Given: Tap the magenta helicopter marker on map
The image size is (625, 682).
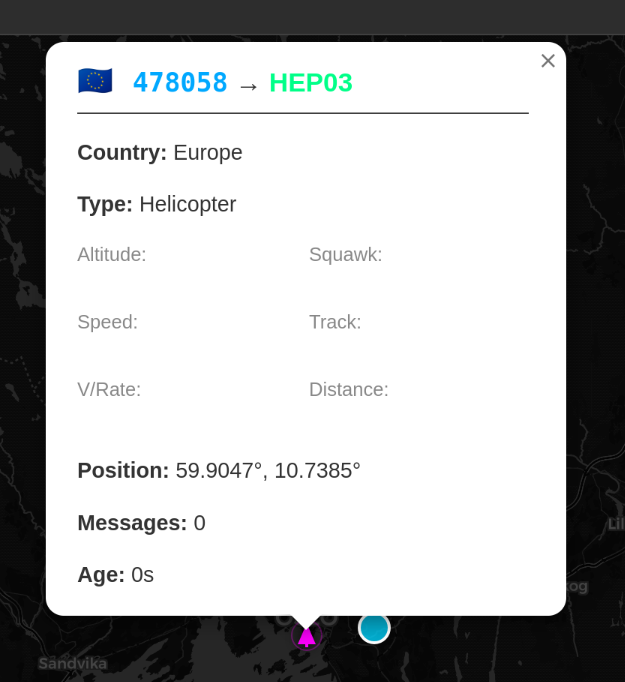Looking at the screenshot, I should pyautogui.click(x=307, y=636).
